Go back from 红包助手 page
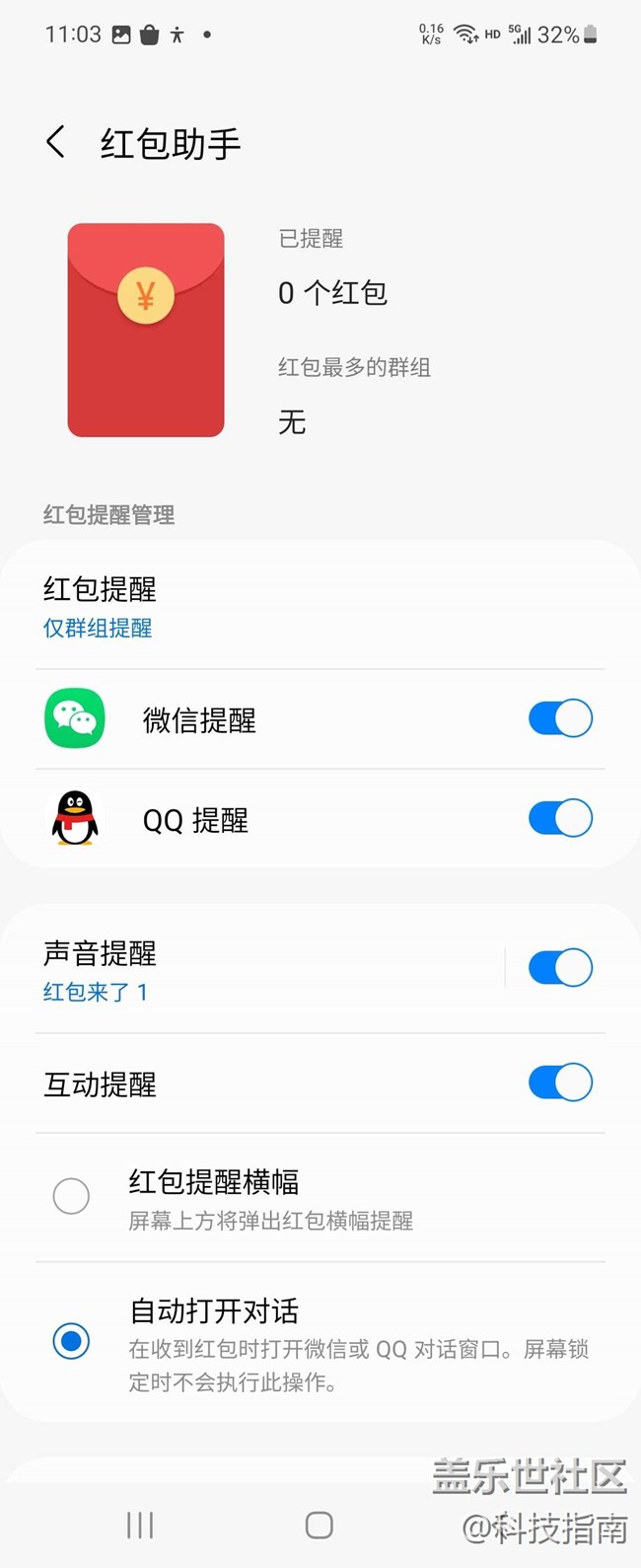Screen dimensions: 641x1568 point(56,142)
